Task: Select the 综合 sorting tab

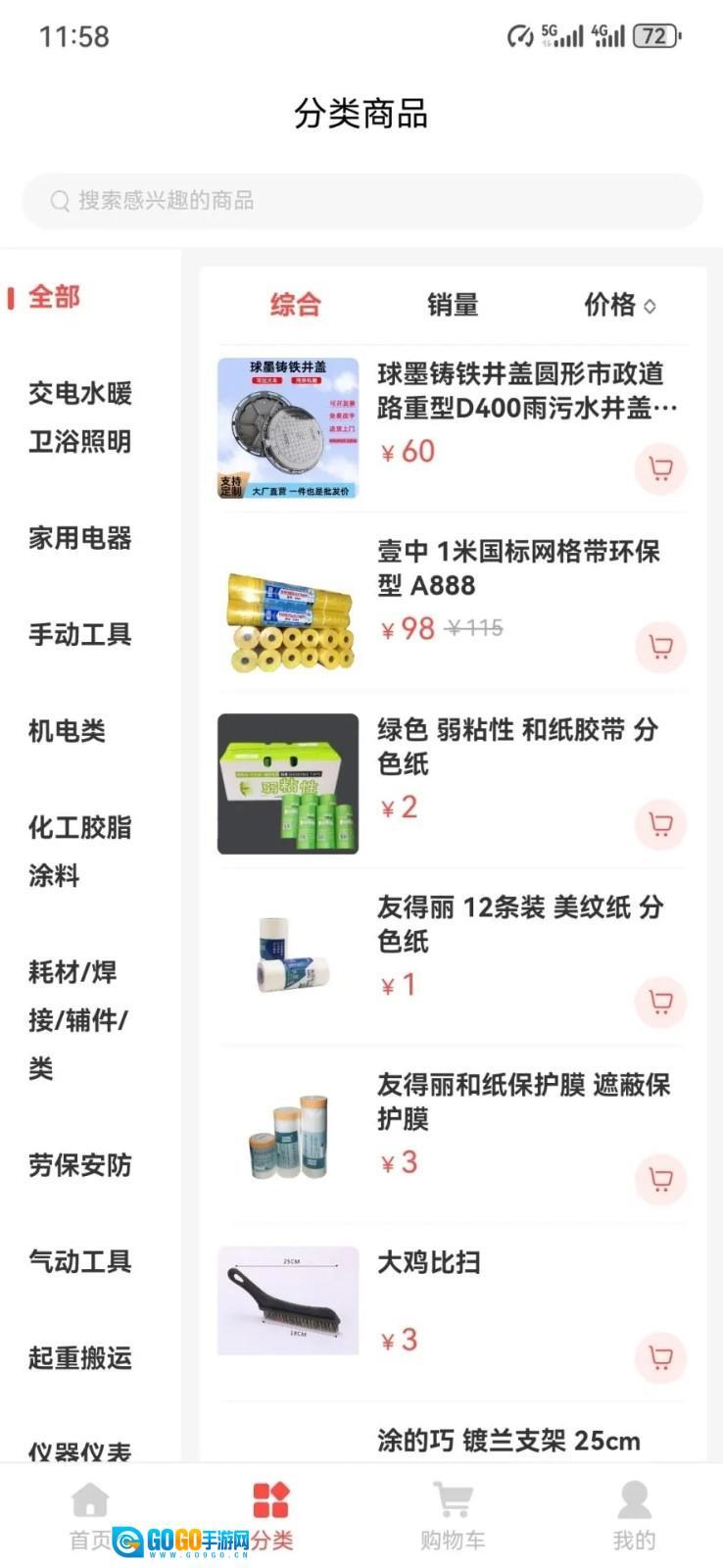Action: click(x=296, y=305)
